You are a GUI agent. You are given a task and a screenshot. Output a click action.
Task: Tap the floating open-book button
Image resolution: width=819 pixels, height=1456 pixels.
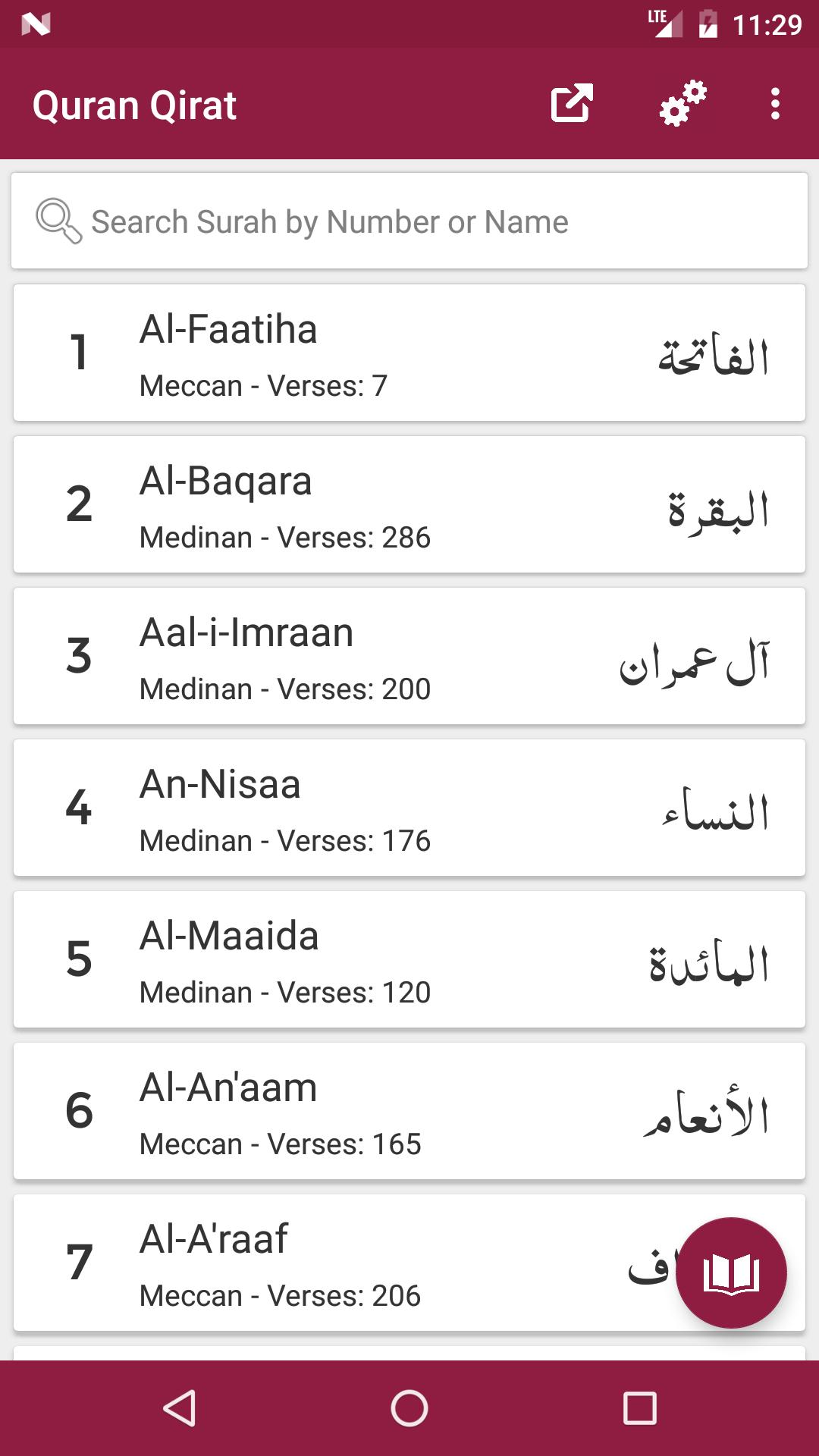[731, 1272]
